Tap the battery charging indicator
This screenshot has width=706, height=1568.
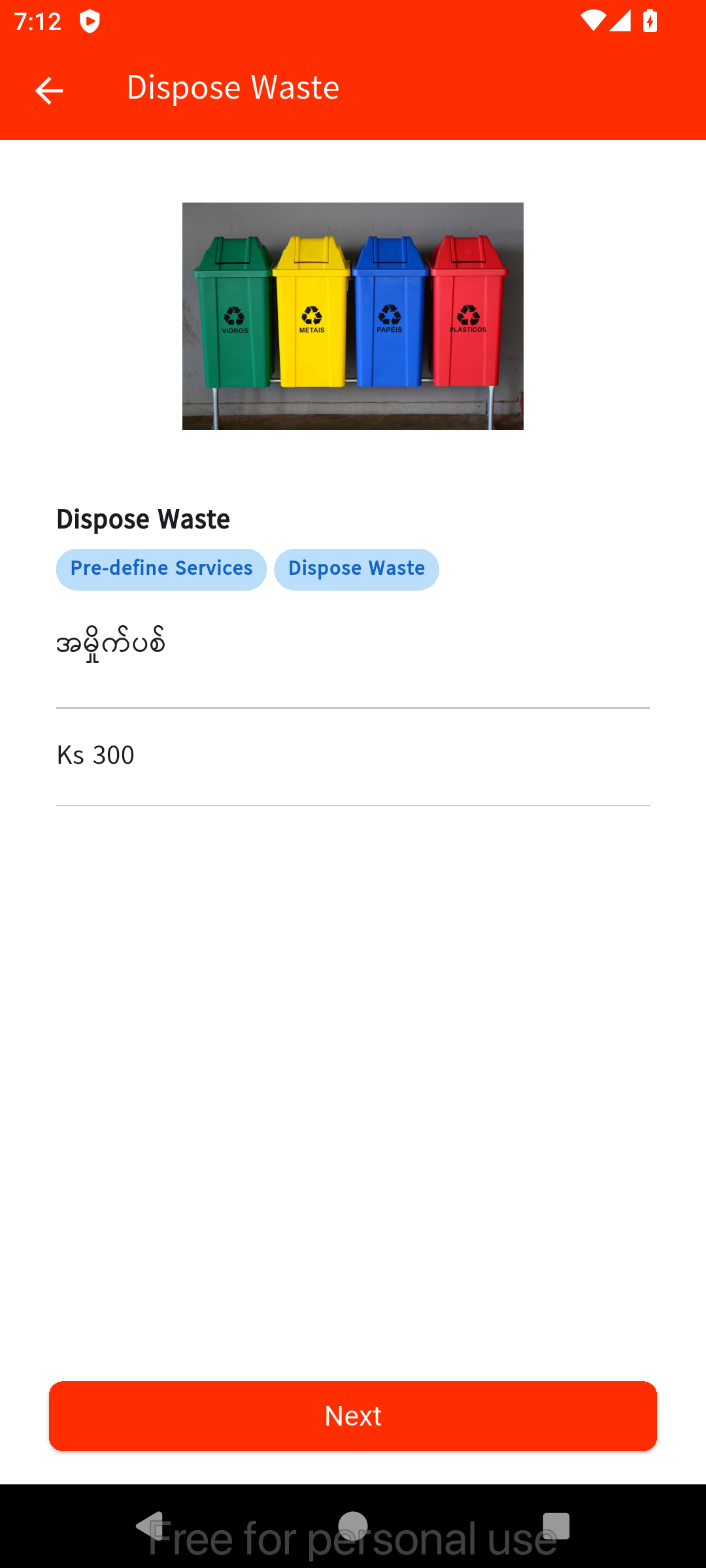(651, 22)
